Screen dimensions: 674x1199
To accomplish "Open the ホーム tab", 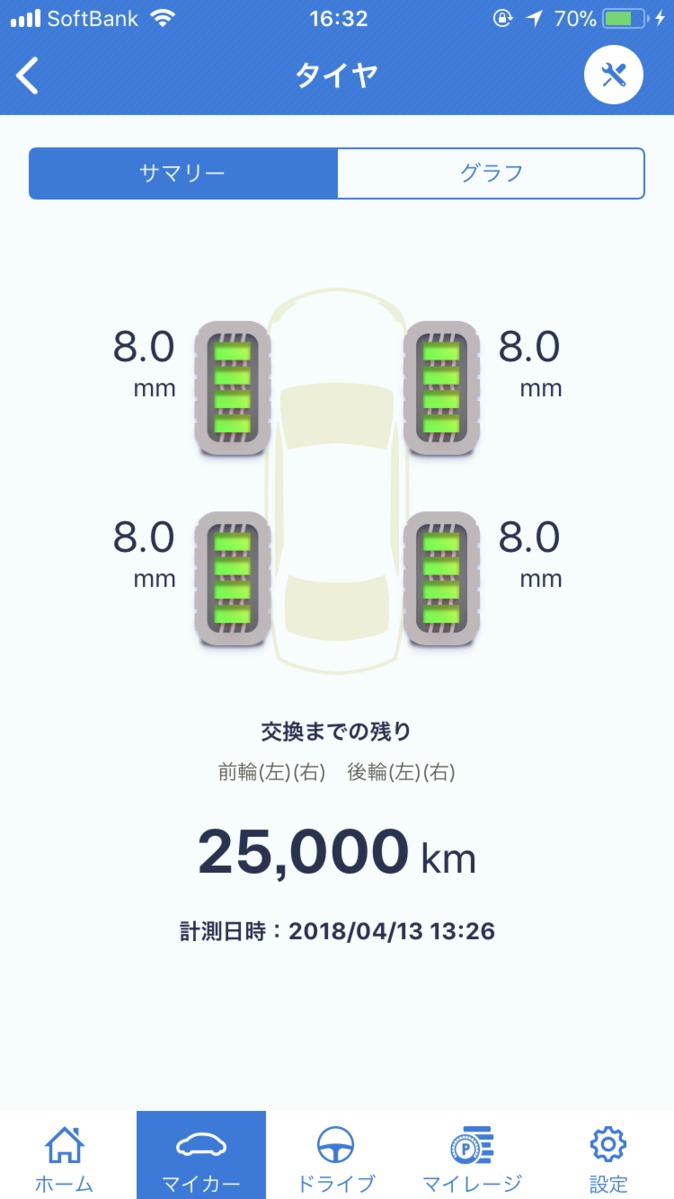I will coord(65,1157).
